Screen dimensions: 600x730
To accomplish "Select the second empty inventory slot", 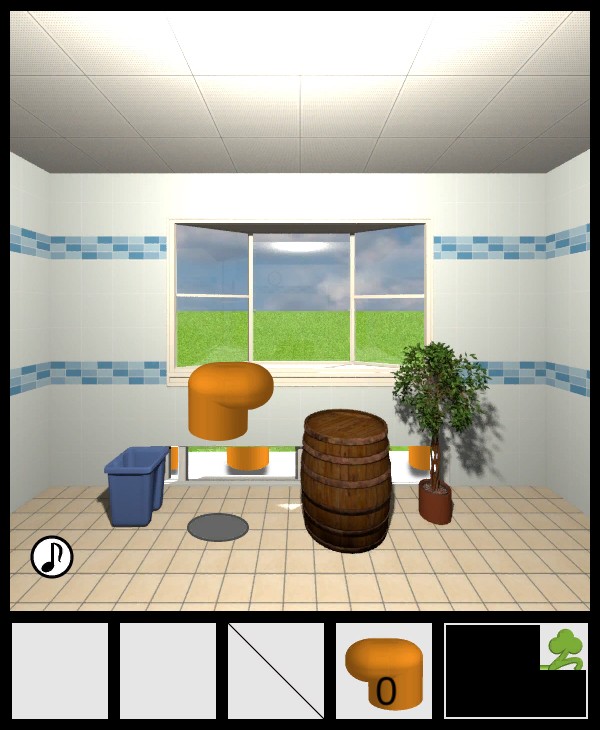I will point(168,671).
